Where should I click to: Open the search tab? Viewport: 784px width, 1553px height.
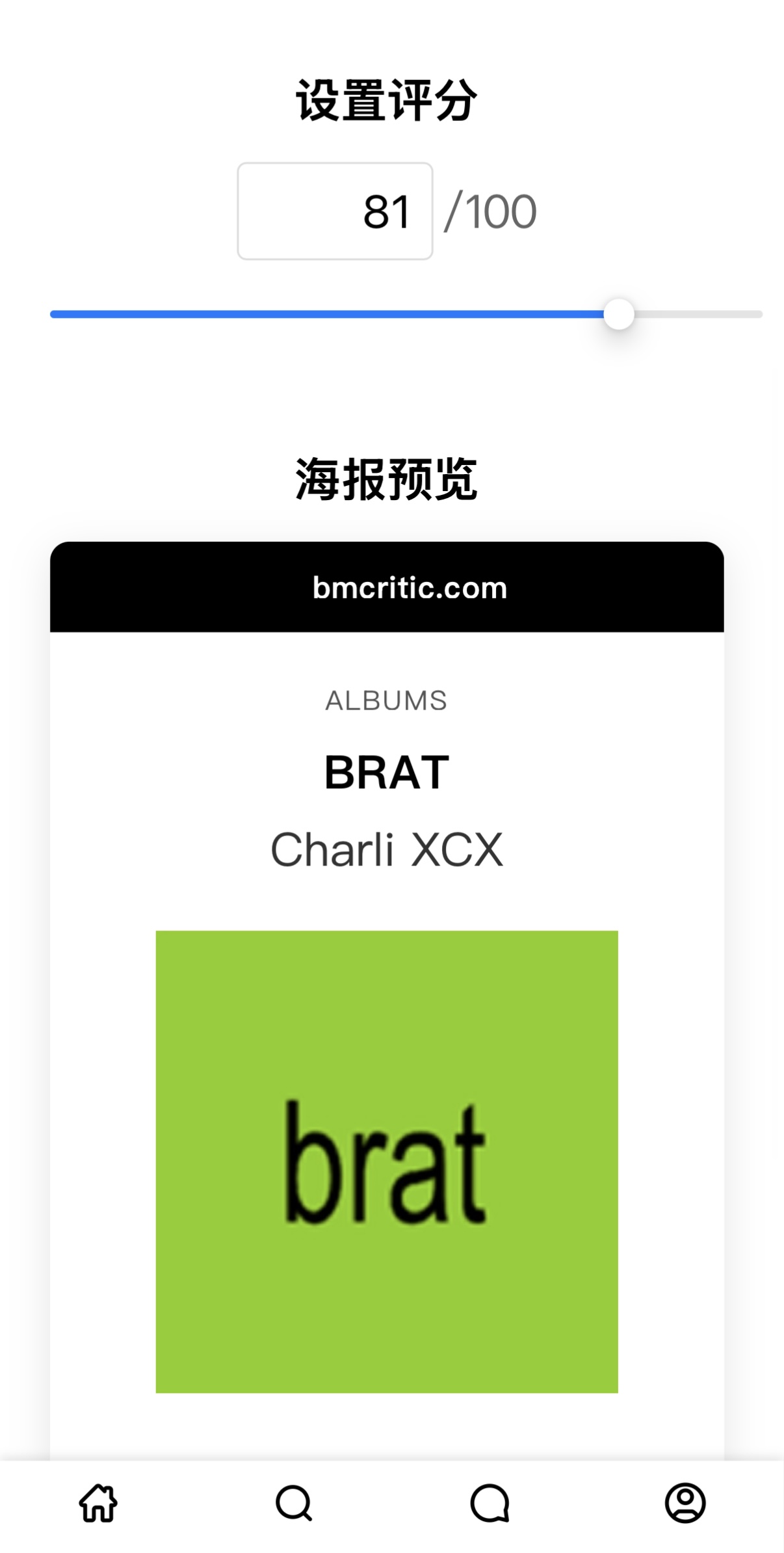click(x=294, y=1503)
